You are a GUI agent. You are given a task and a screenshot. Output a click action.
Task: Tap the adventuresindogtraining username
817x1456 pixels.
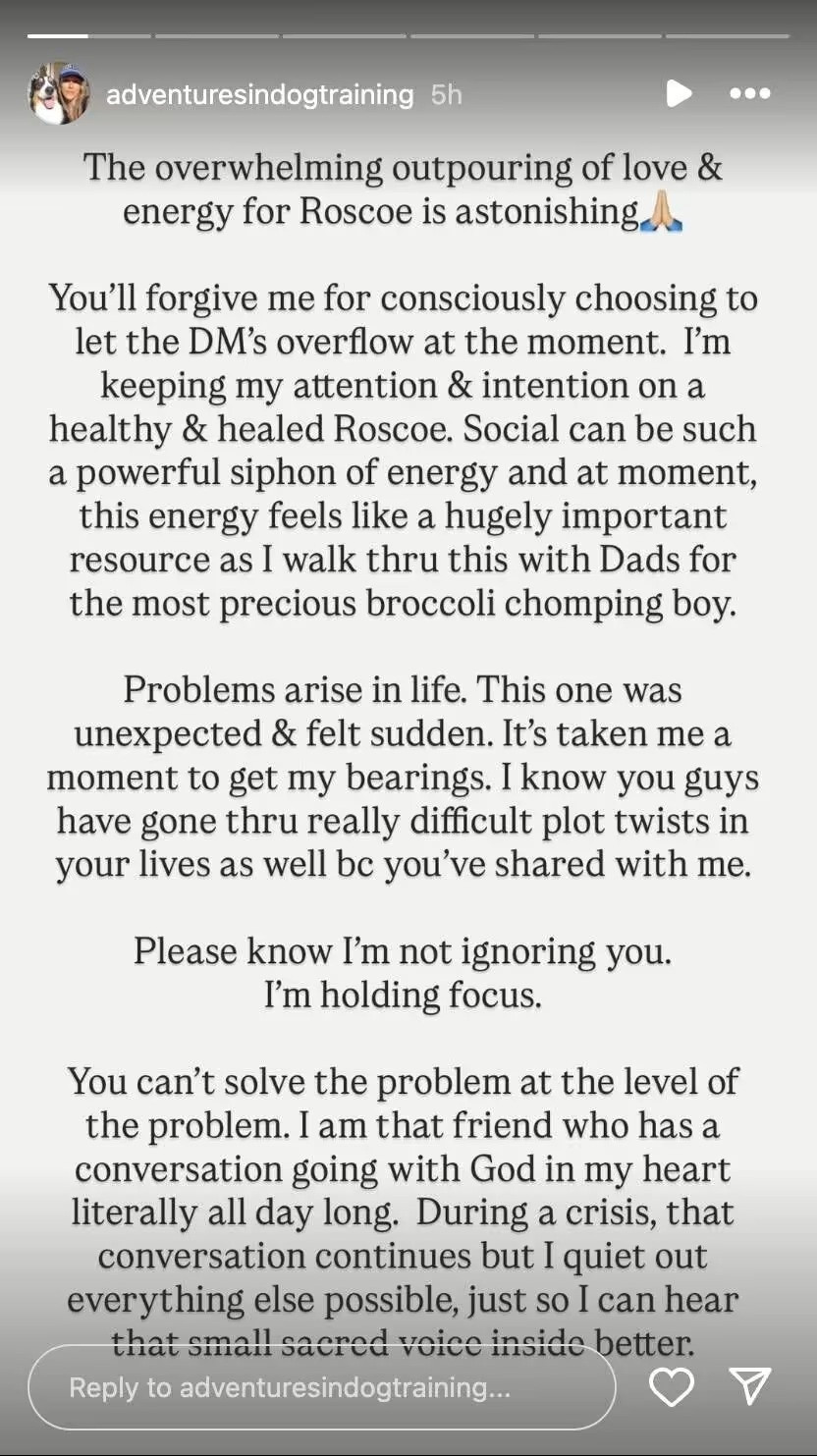[259, 94]
